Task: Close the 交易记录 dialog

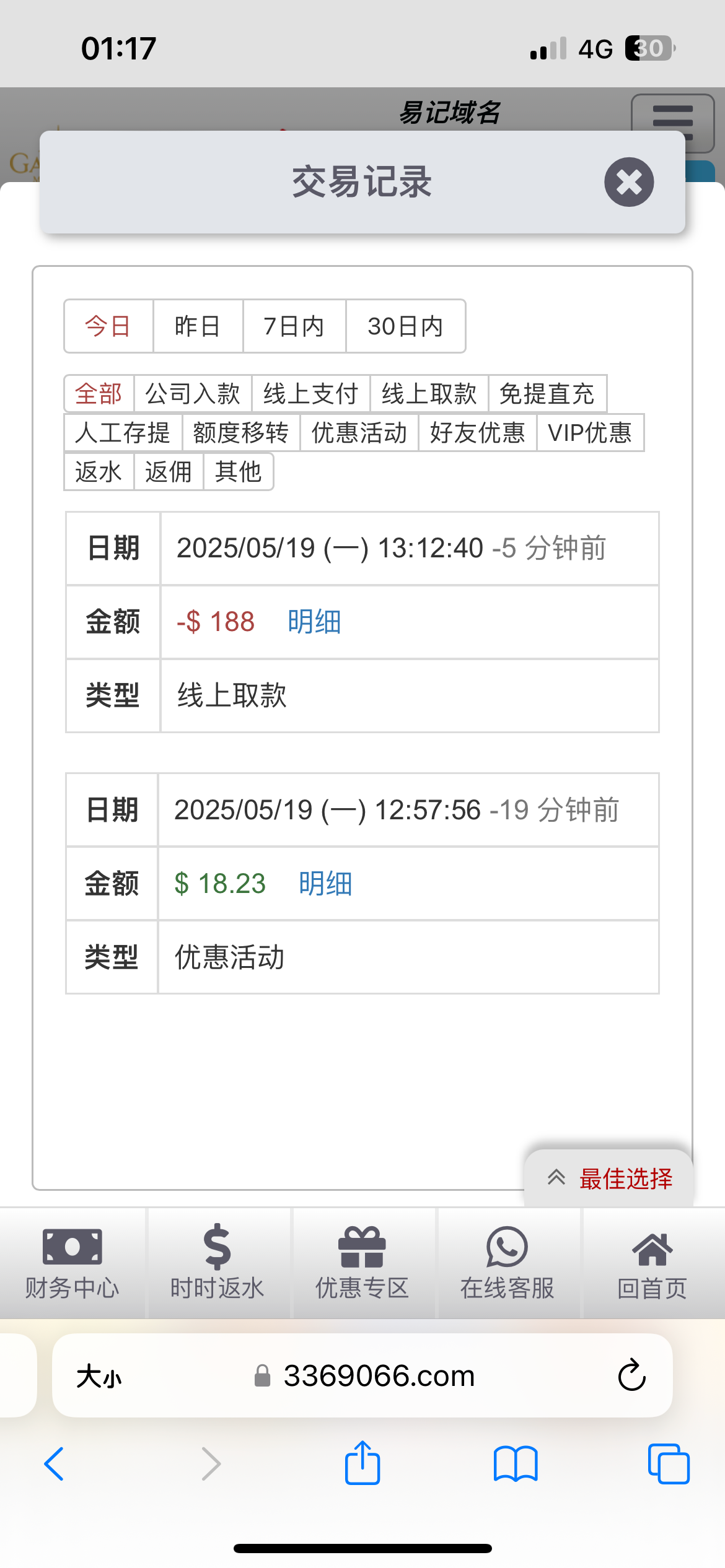Action: point(629,182)
